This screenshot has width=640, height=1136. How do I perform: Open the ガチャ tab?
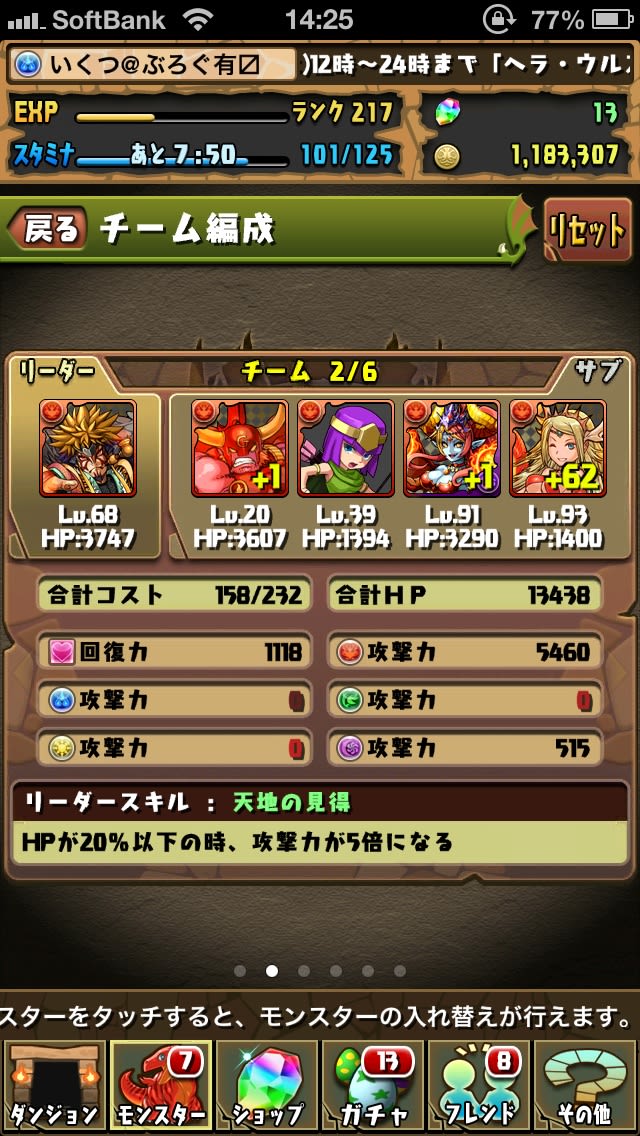(373, 1087)
